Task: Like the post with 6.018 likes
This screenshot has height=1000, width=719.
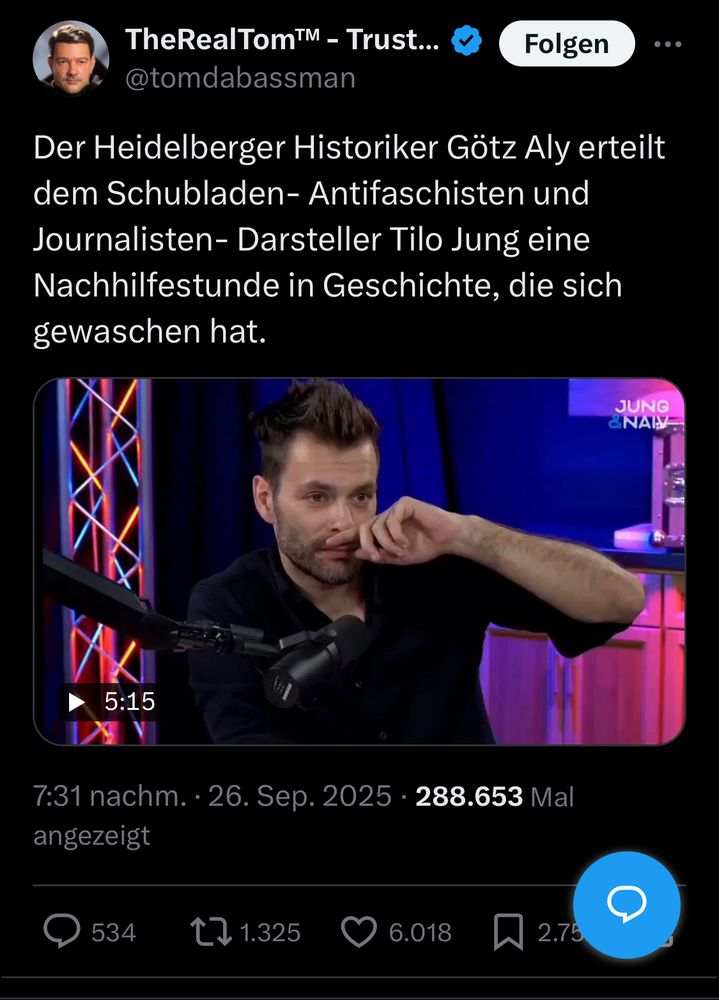Action: point(358,932)
